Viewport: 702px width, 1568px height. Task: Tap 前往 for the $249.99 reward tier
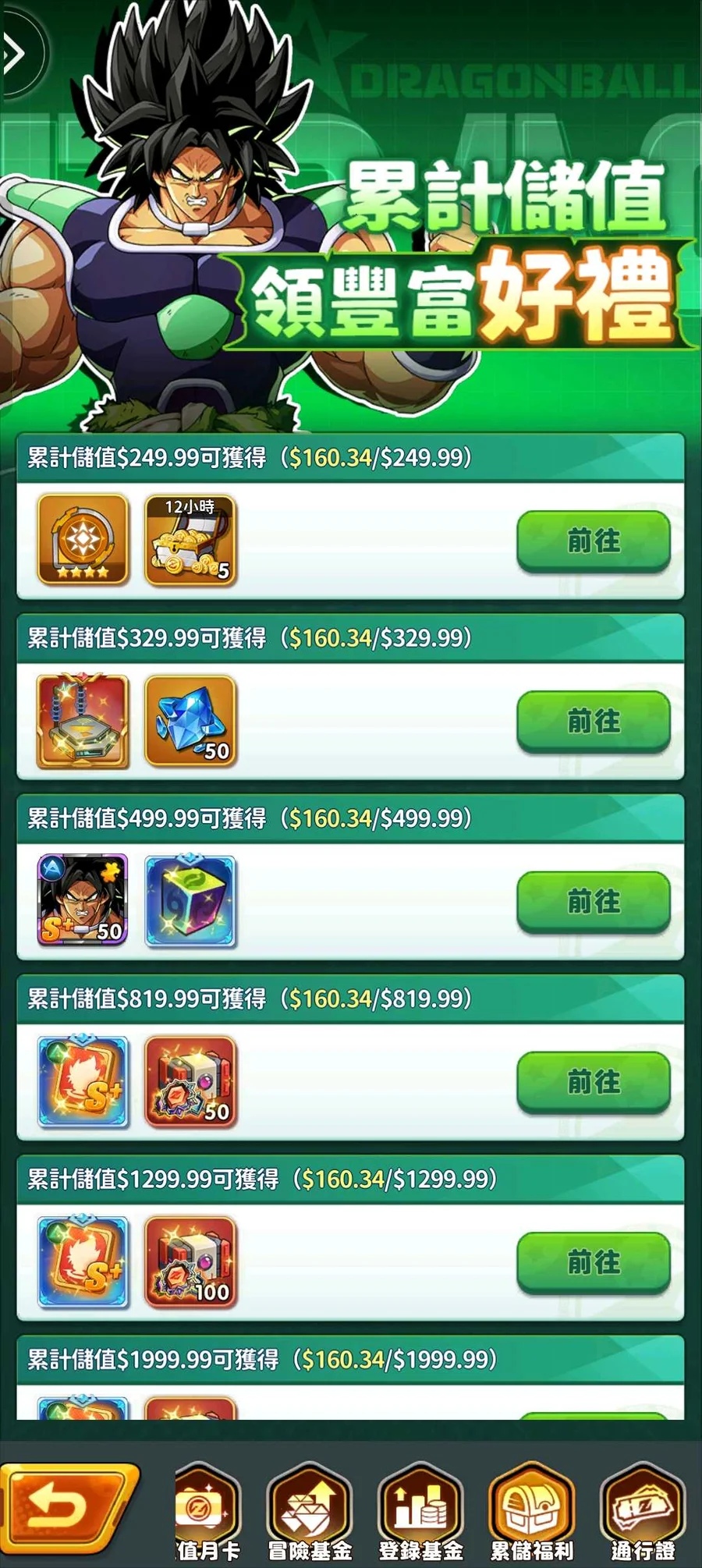pos(594,541)
